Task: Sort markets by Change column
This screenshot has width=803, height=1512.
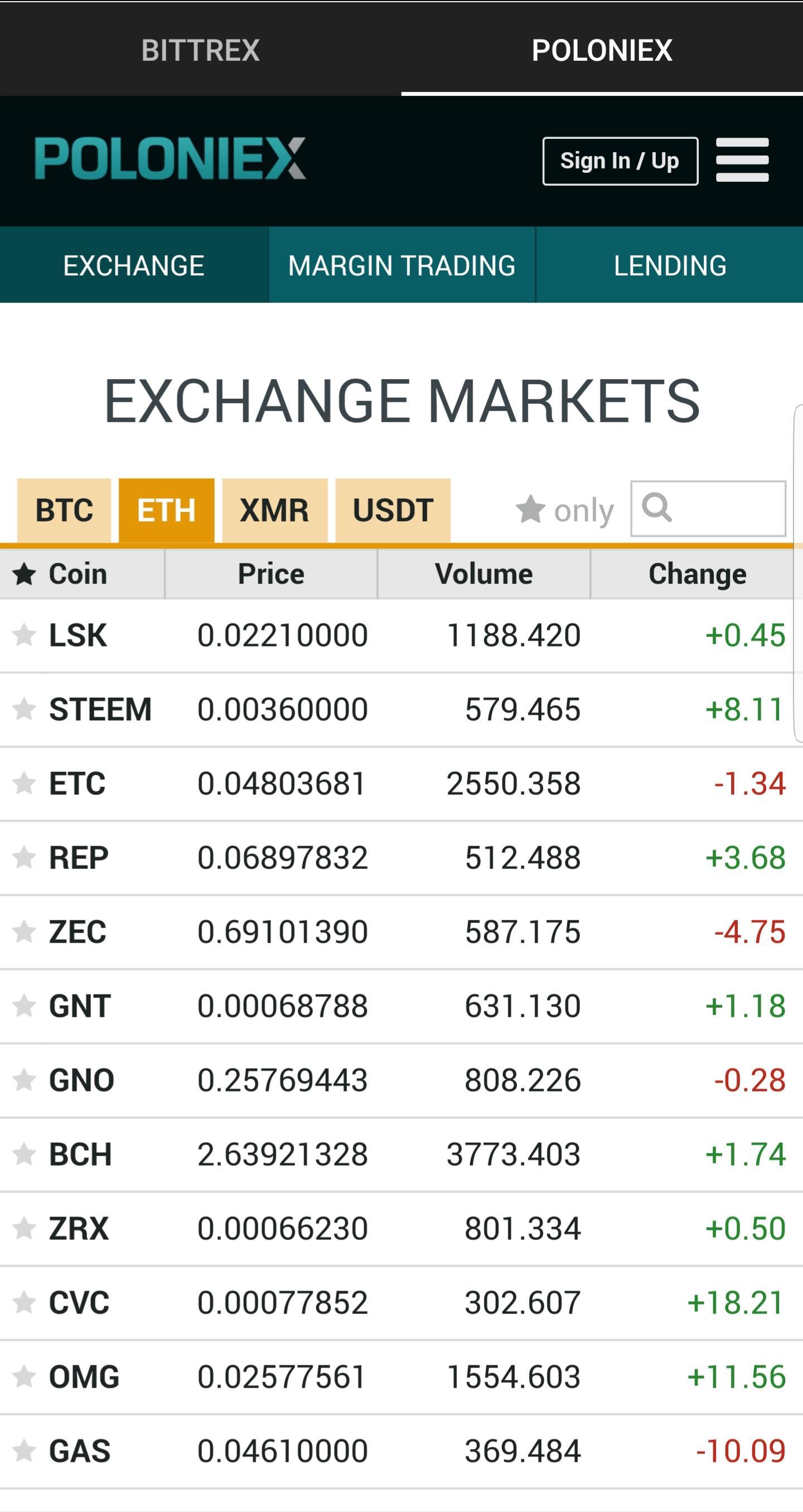Action: [696, 573]
